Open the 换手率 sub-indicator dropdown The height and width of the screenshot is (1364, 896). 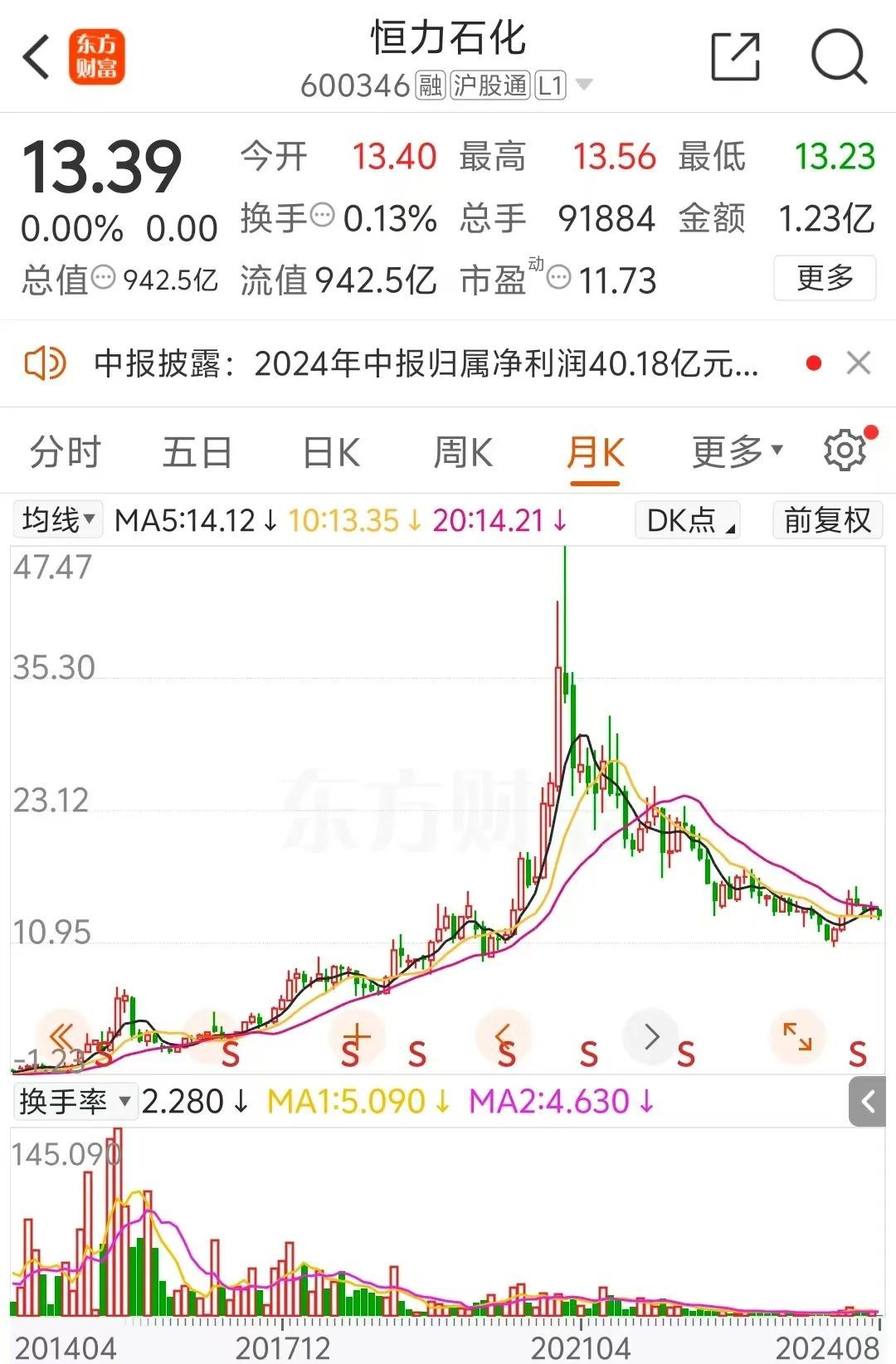pos(75,1102)
